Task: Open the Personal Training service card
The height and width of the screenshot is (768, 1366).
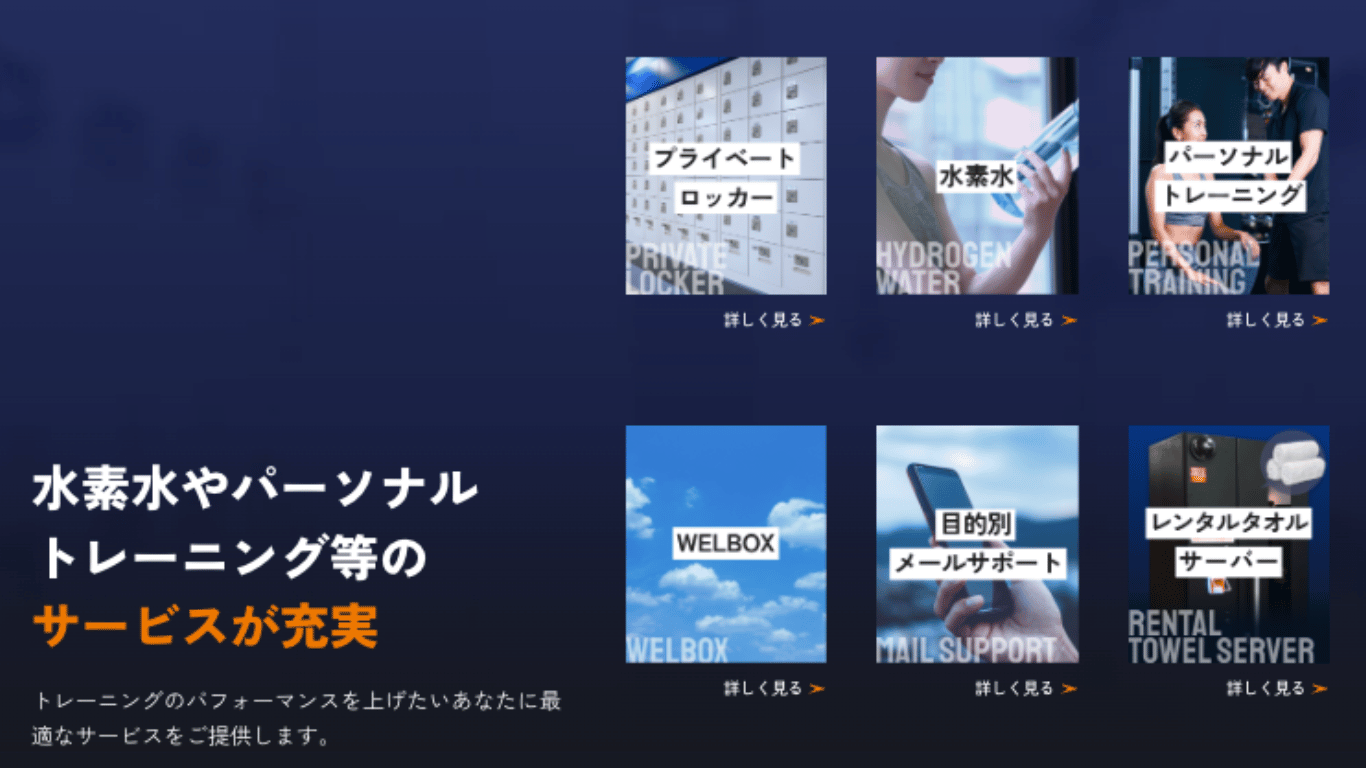Action: pyautogui.click(x=1229, y=175)
